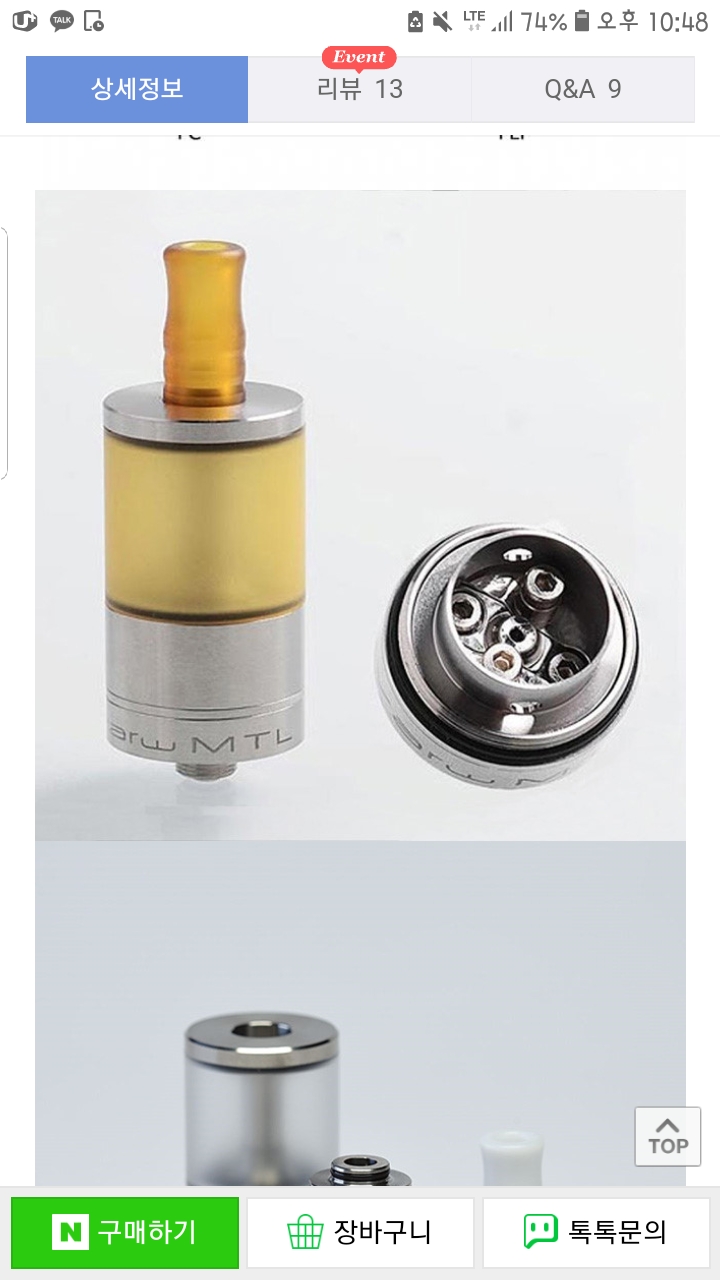Tap the 구매하기 purchase button
Screen dimensions: 720x1280
125,1232
